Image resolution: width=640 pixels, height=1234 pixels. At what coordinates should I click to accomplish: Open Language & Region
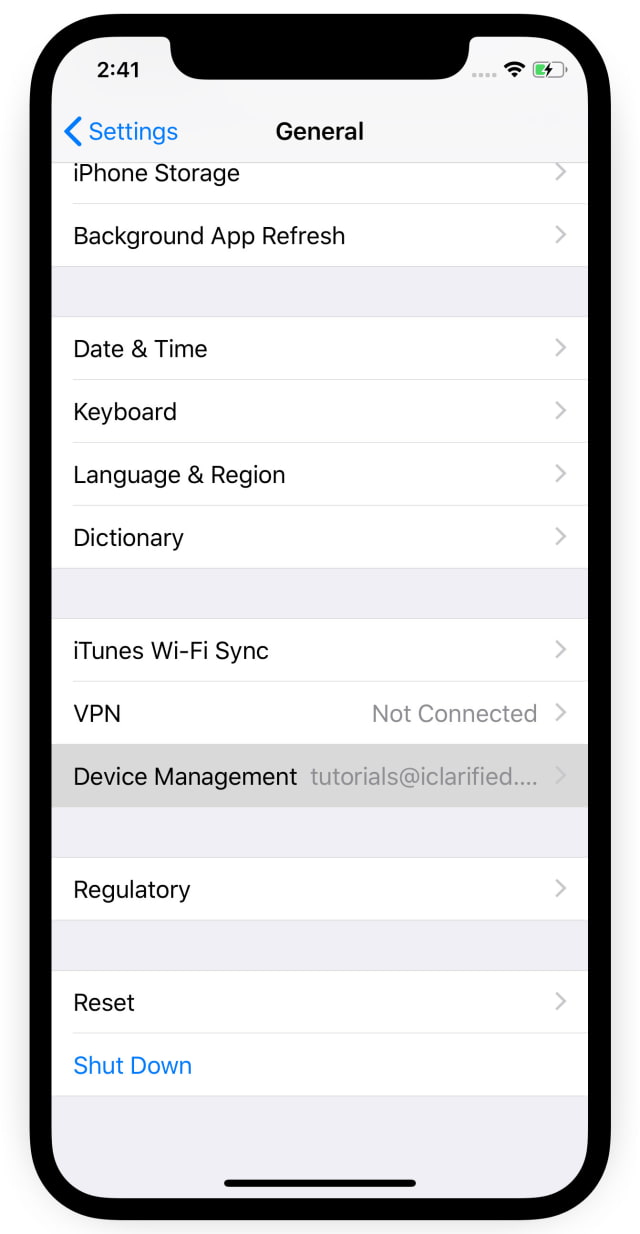(x=320, y=475)
